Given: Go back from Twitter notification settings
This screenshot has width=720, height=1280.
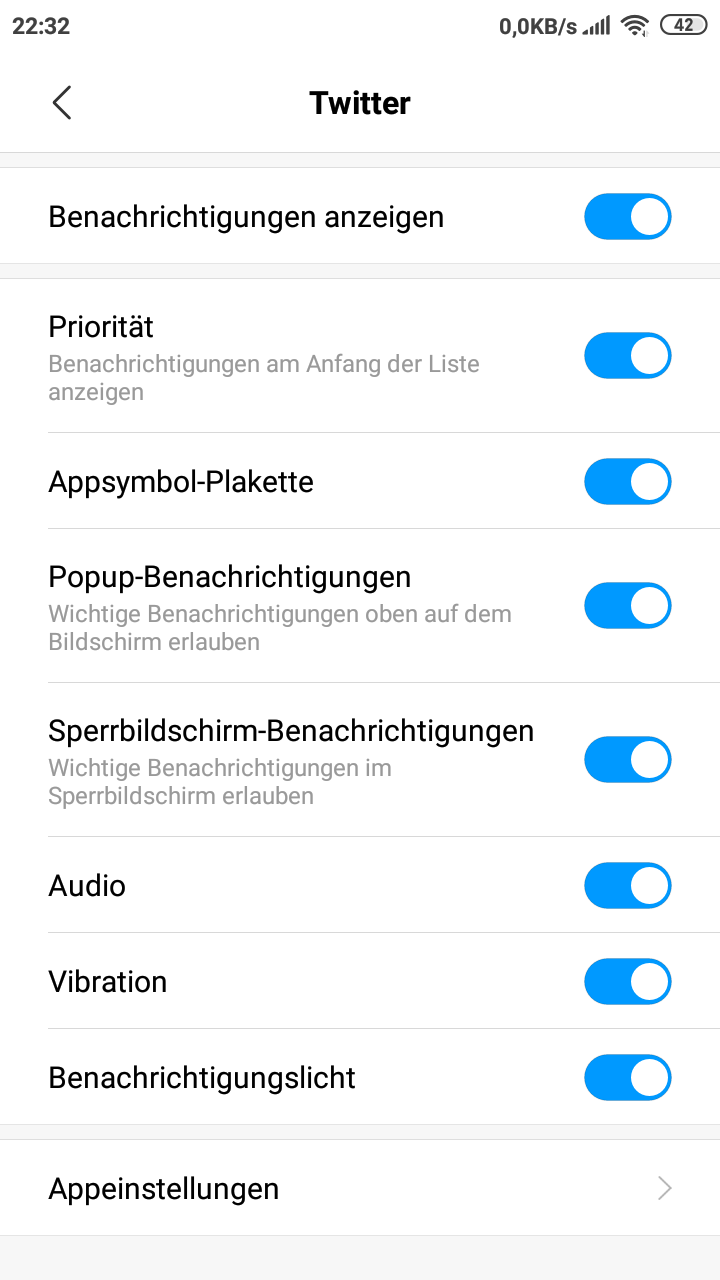Looking at the screenshot, I should 62,103.
